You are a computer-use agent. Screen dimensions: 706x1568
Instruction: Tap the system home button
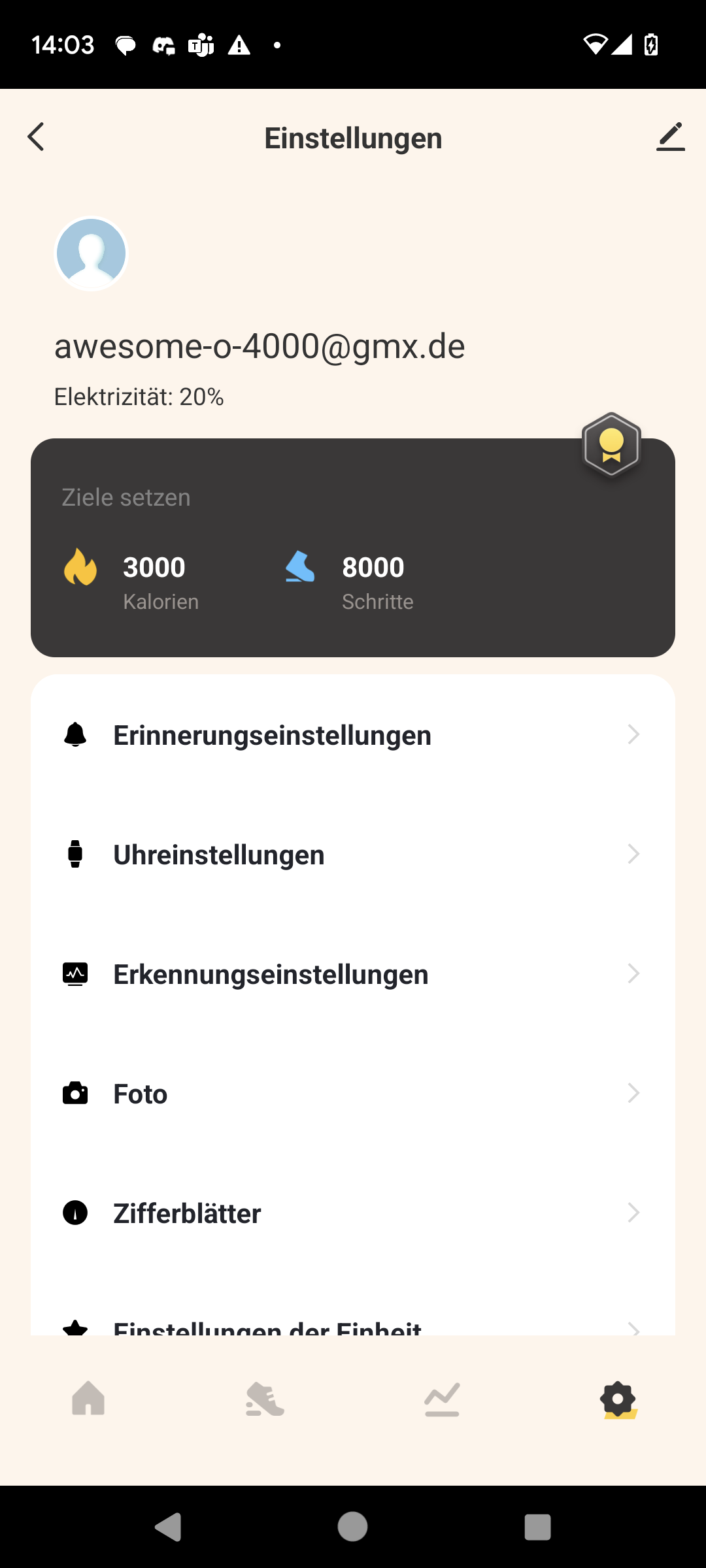[352, 1527]
